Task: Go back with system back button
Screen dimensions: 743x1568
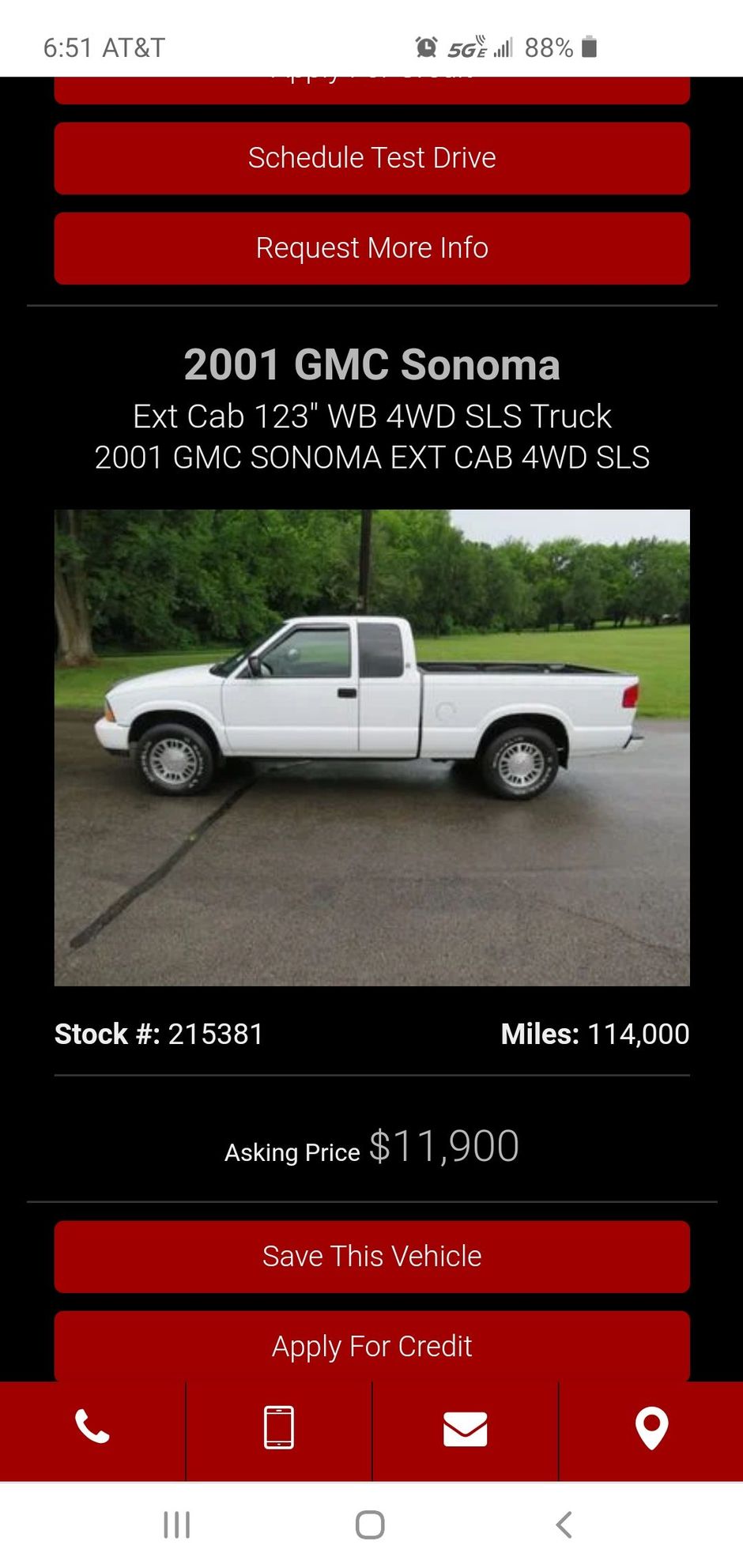Action: (x=564, y=1525)
